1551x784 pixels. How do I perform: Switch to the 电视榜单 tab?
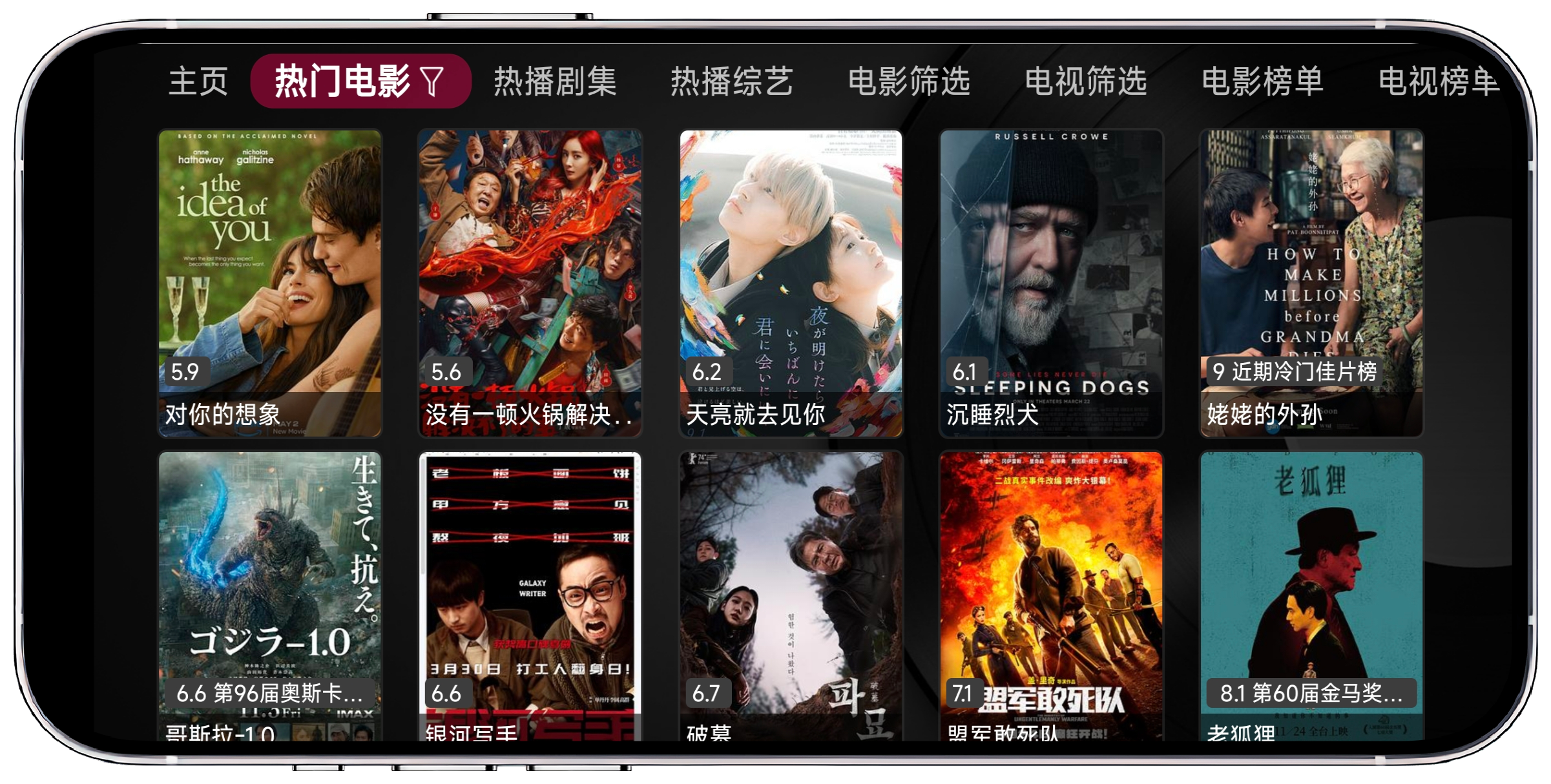pyautogui.click(x=1438, y=81)
